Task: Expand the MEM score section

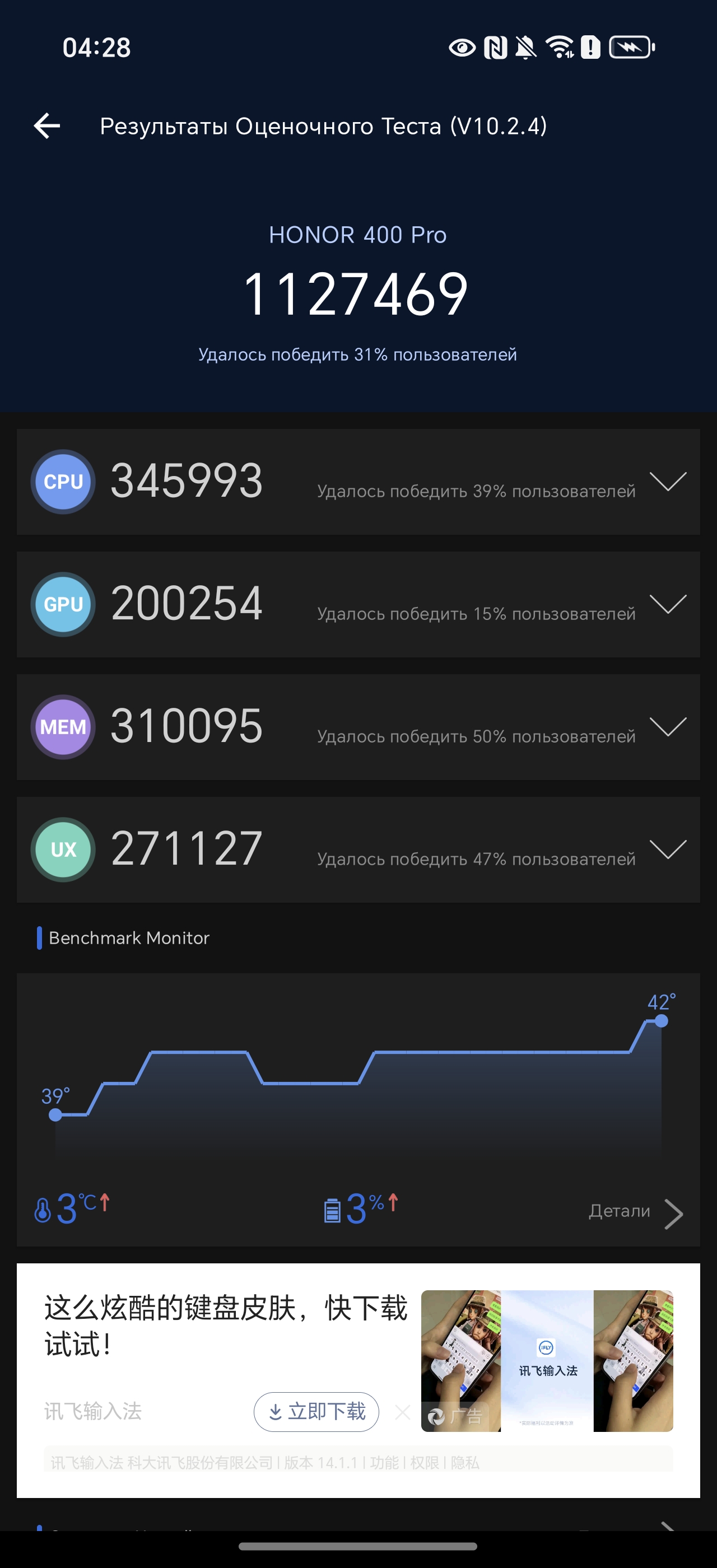Action: click(668, 727)
